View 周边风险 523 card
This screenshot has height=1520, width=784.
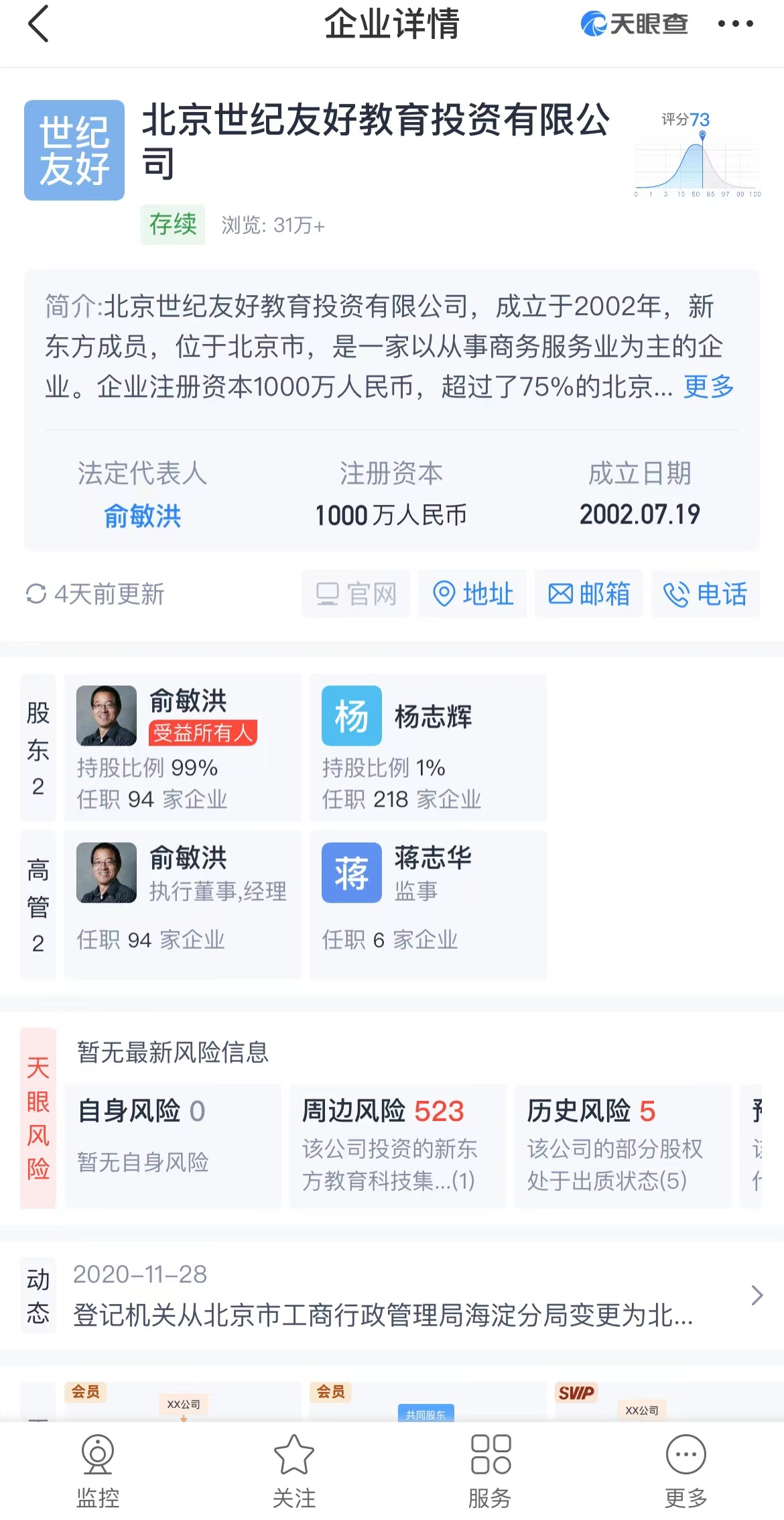(397, 1145)
